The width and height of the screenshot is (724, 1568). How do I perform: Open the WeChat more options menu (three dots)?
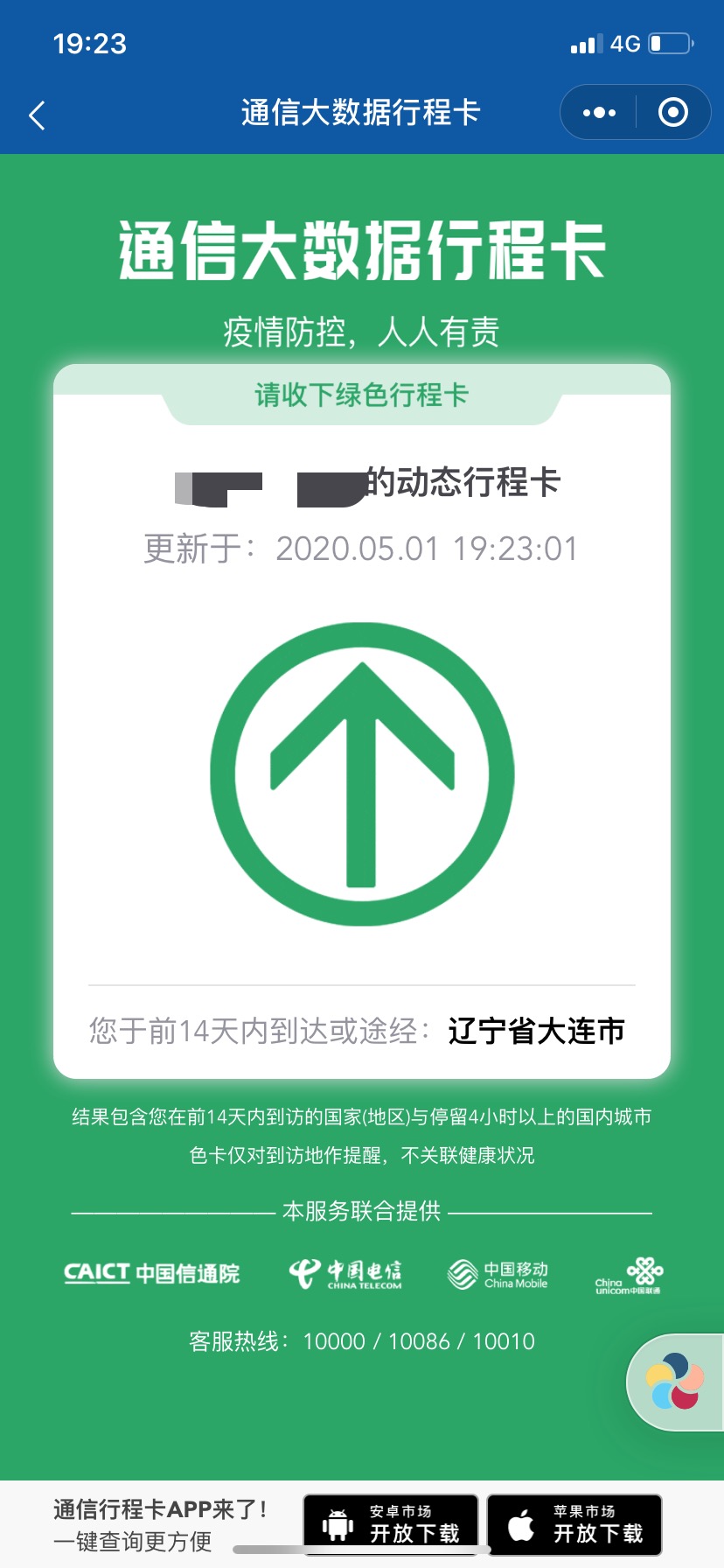pyautogui.click(x=597, y=114)
